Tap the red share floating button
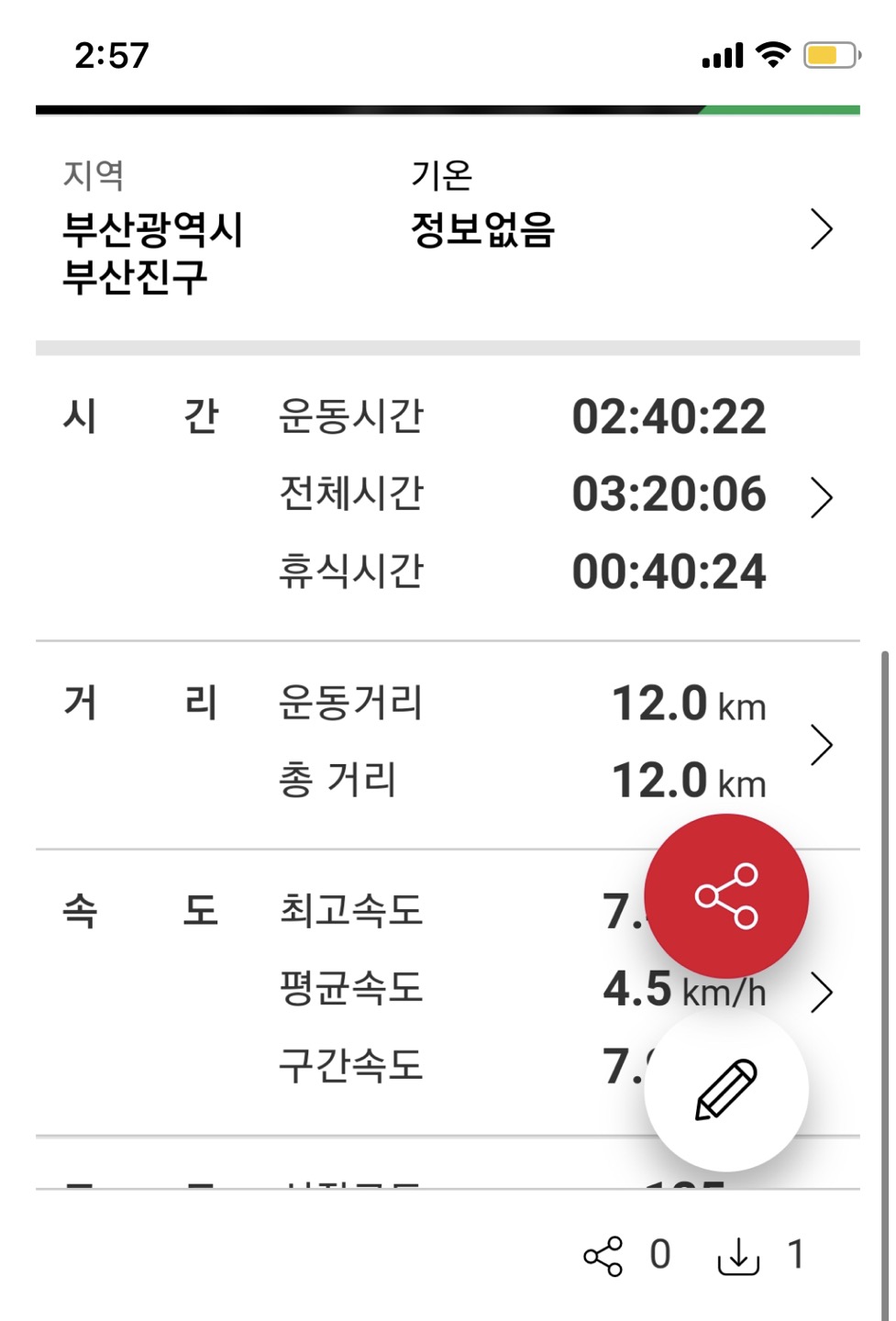Screen dimensions: 896x1321 725,895
